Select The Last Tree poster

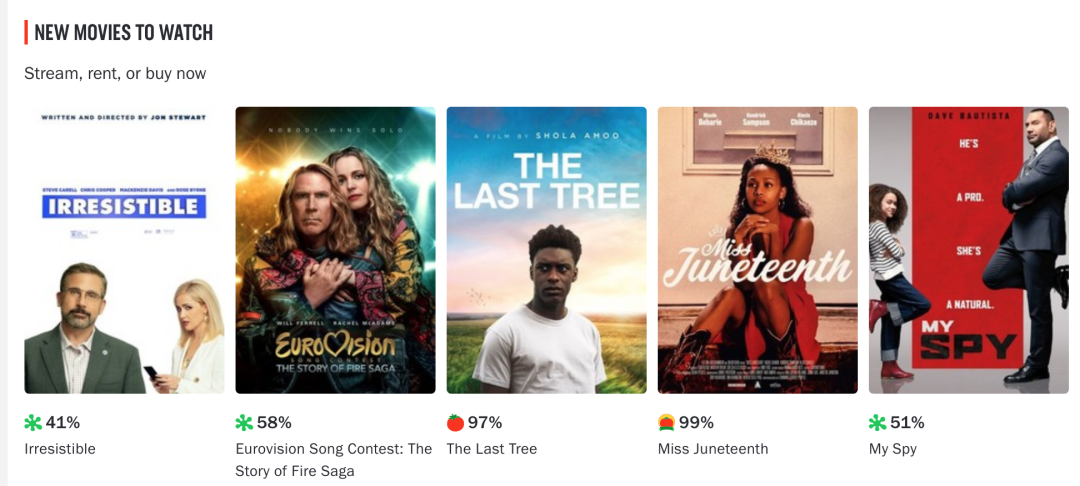coord(546,250)
